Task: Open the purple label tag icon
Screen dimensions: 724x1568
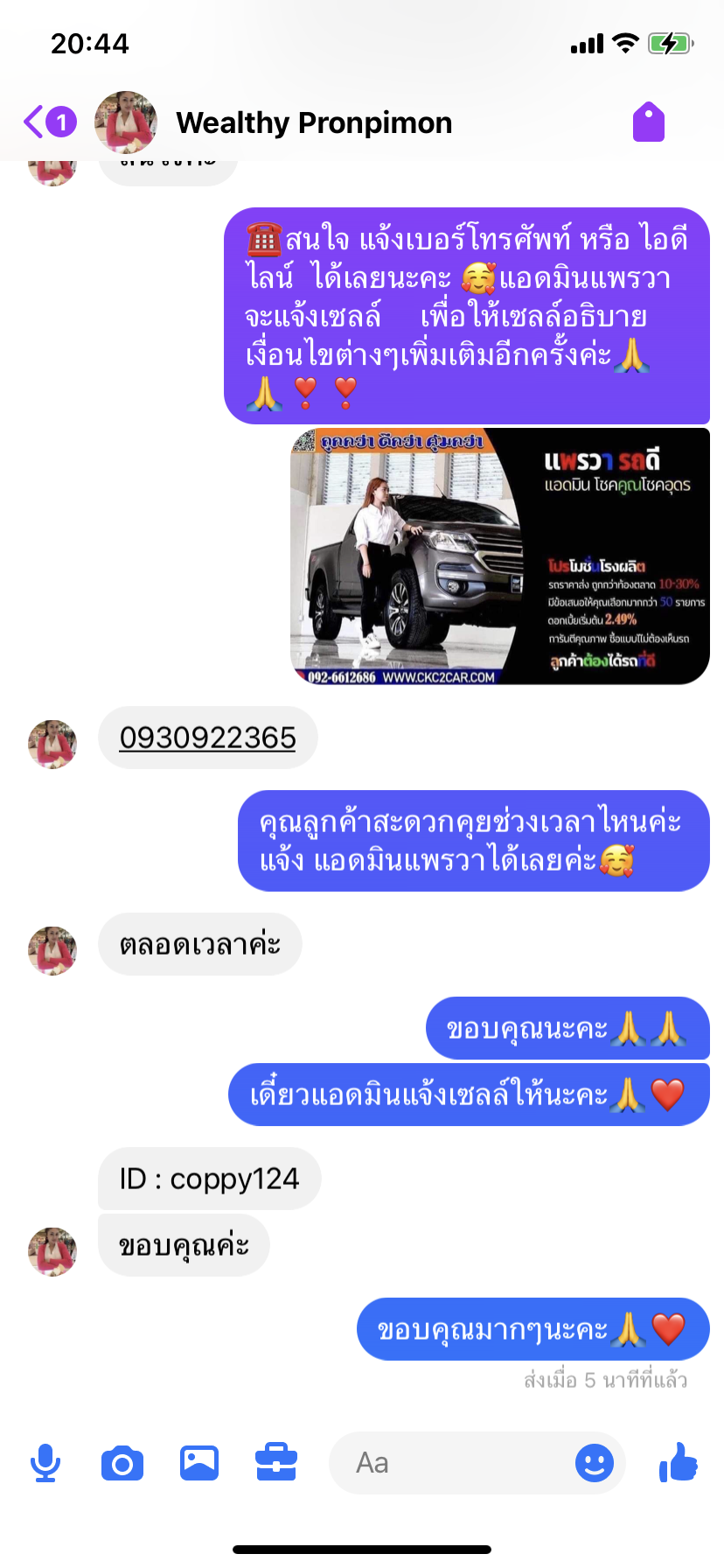Action: (649, 122)
